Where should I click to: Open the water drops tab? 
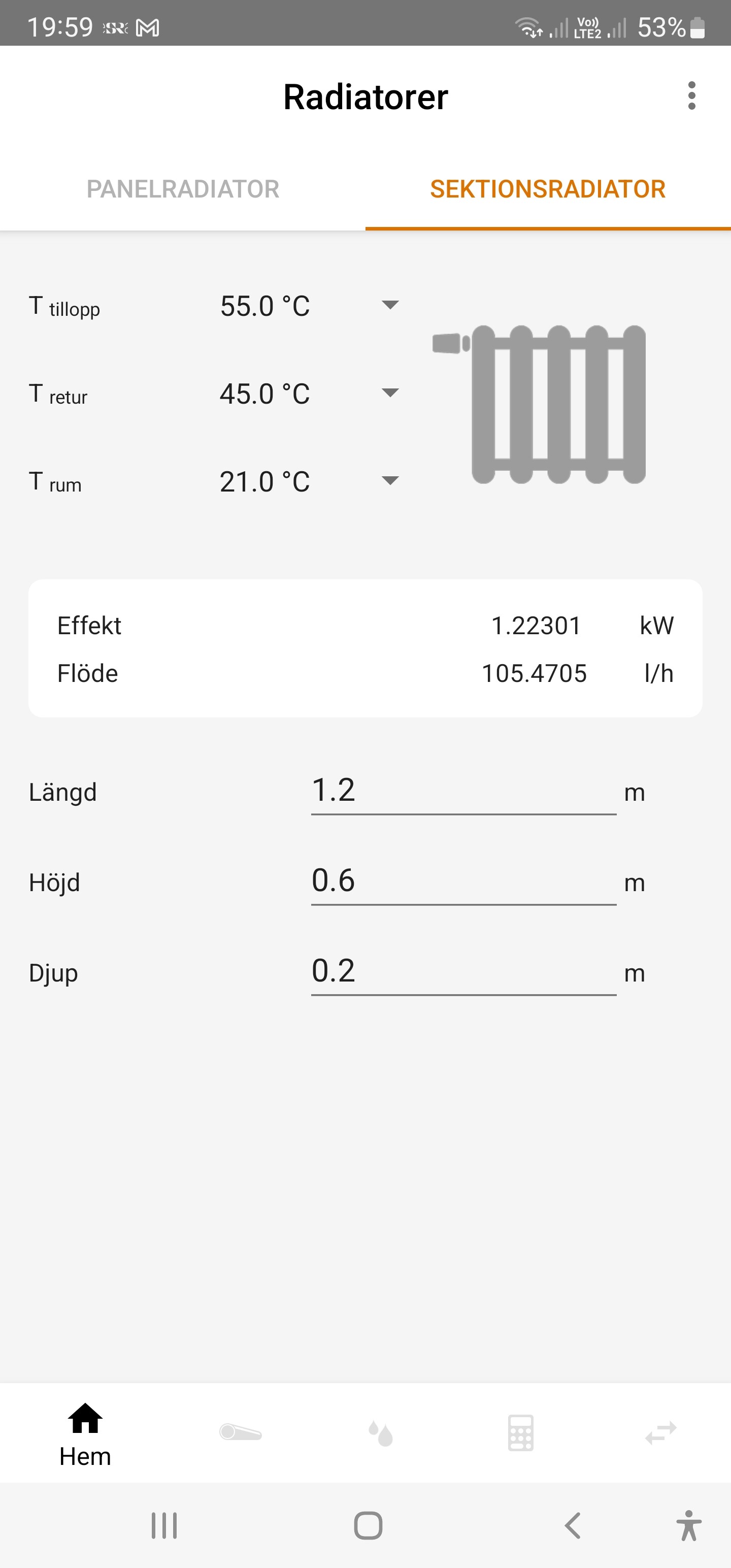[x=380, y=1433]
